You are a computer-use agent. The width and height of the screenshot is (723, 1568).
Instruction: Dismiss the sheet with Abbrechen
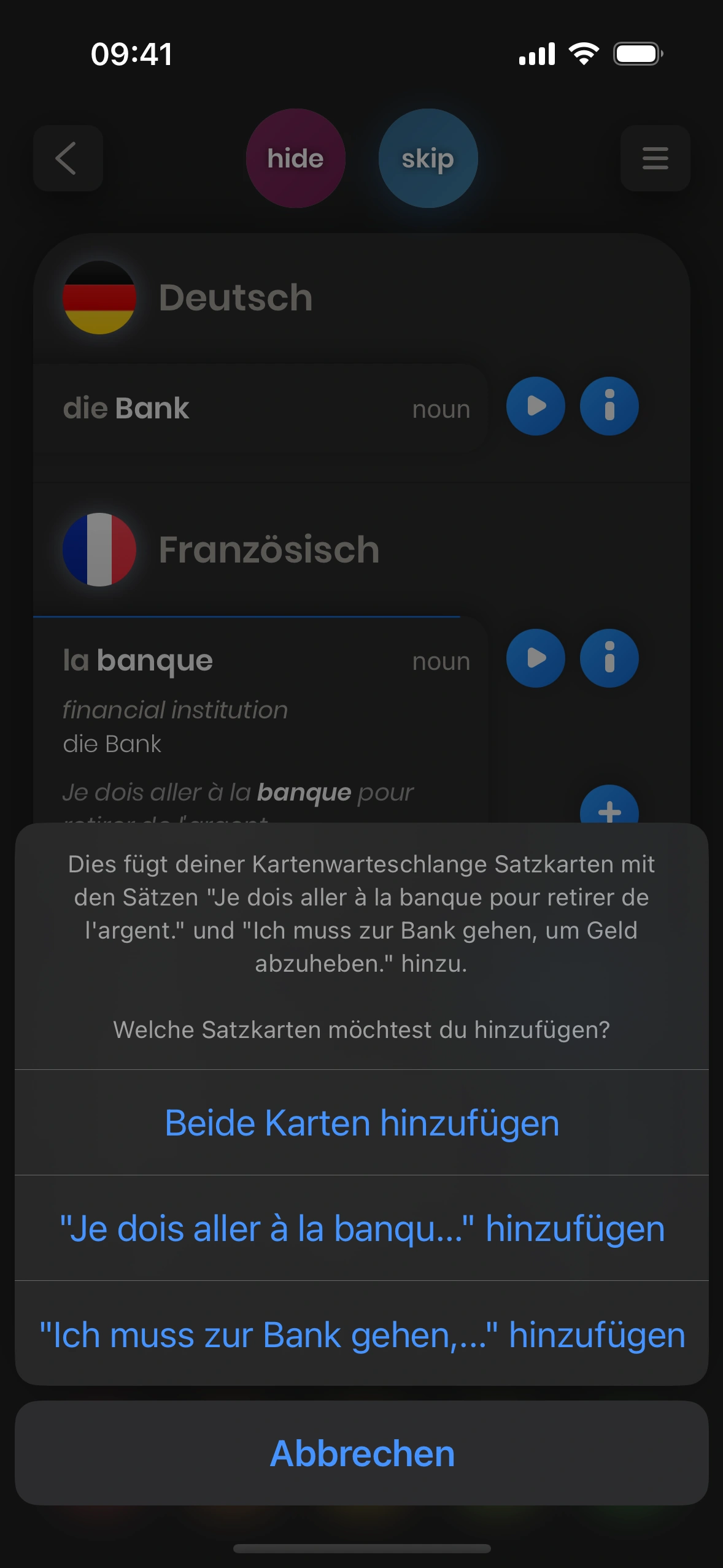(361, 1453)
